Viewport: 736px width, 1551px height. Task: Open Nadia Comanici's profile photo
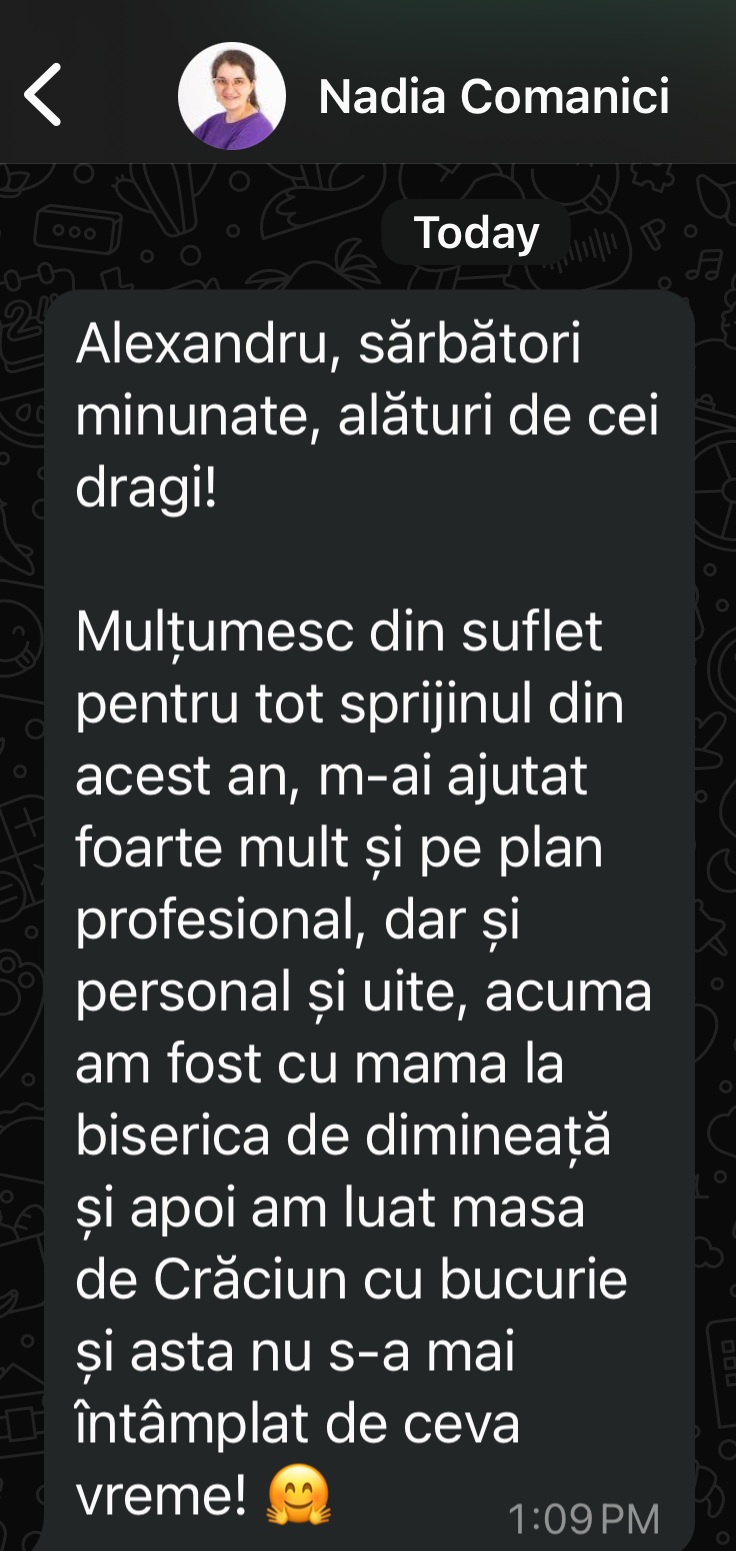[x=231, y=96]
